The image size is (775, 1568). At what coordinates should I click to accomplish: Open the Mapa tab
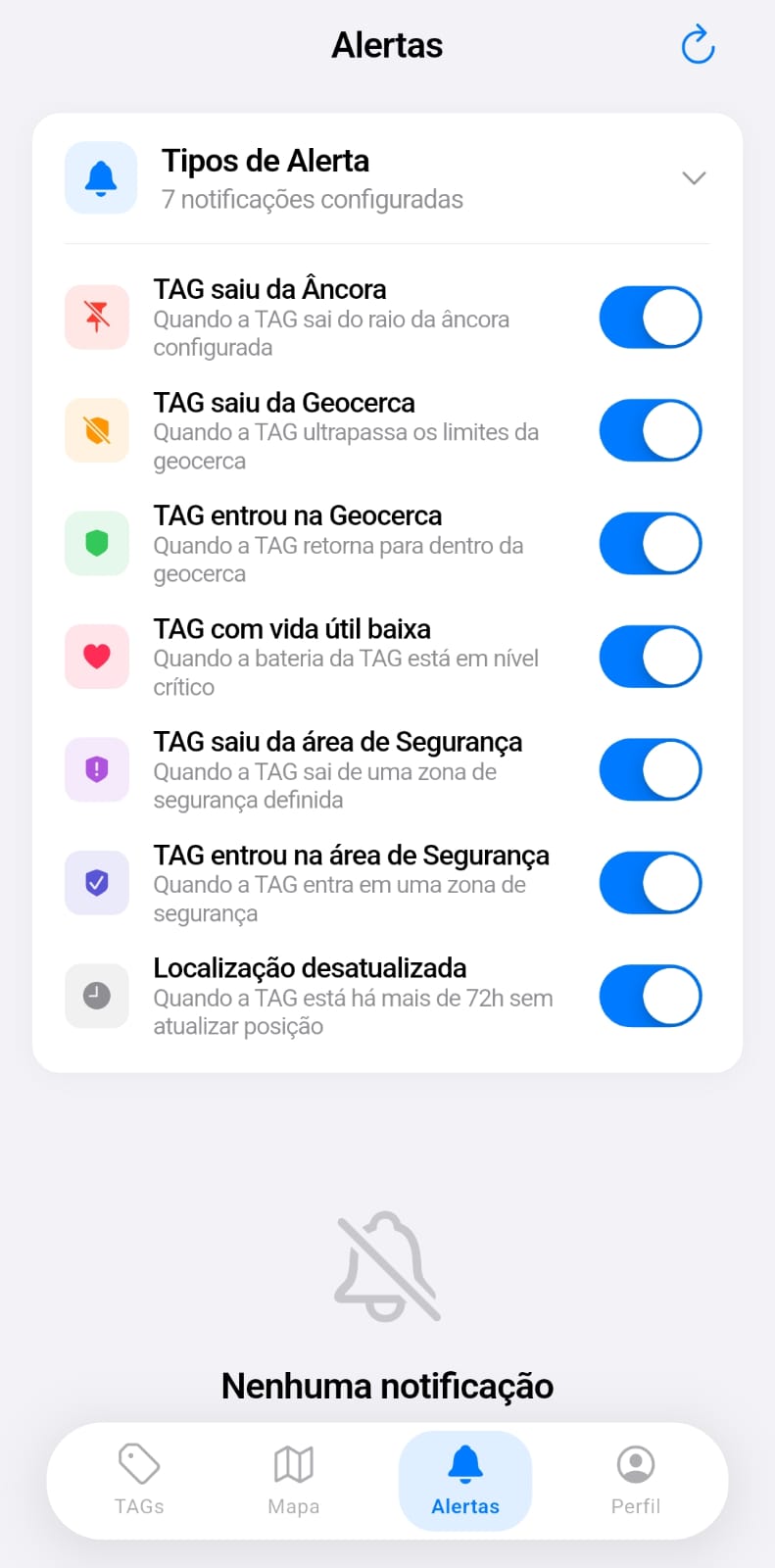293,1480
